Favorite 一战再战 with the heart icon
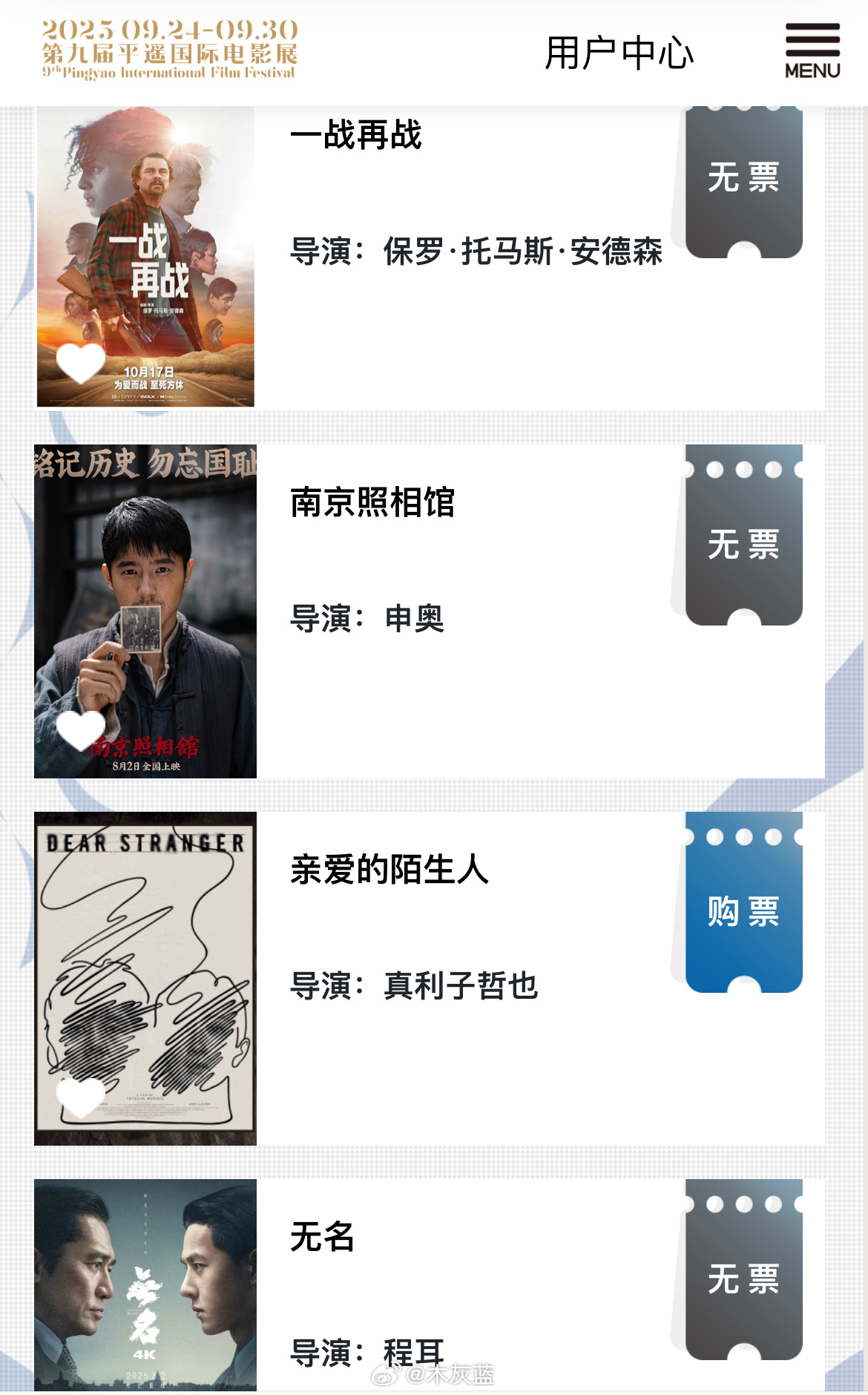868x1395 pixels. [81, 363]
